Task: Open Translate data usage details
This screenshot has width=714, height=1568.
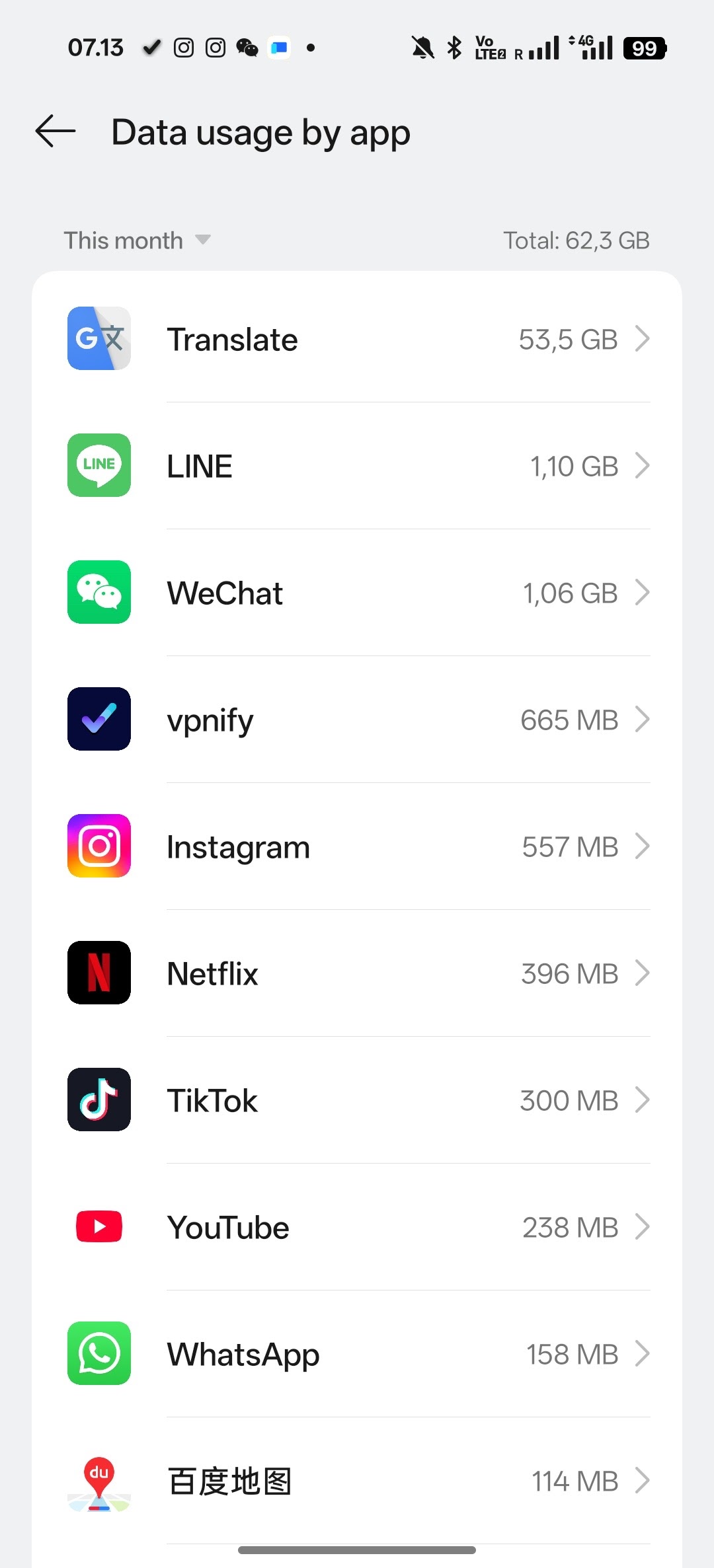Action: (x=357, y=340)
